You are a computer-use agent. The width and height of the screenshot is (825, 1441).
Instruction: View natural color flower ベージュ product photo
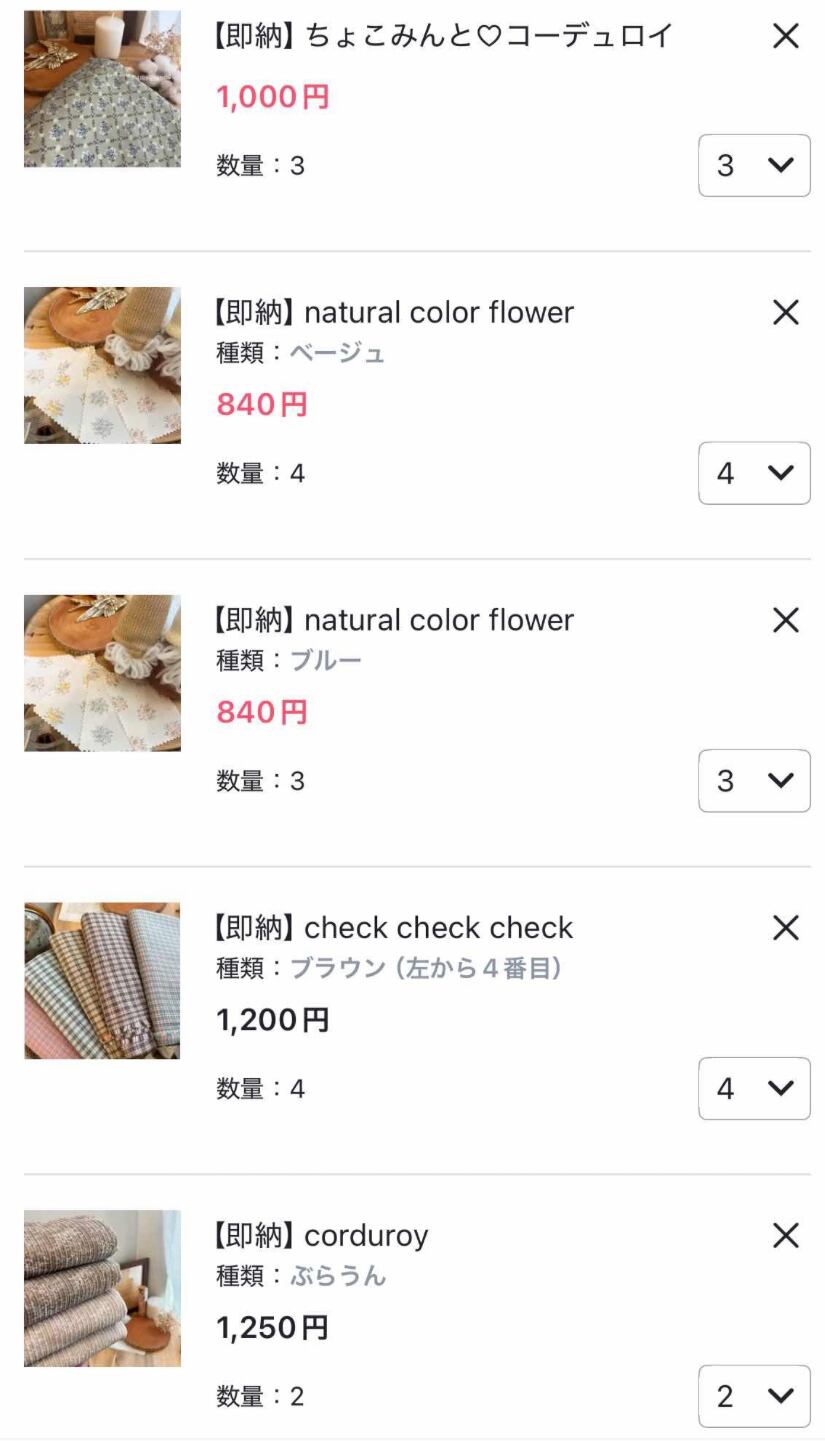coord(102,365)
